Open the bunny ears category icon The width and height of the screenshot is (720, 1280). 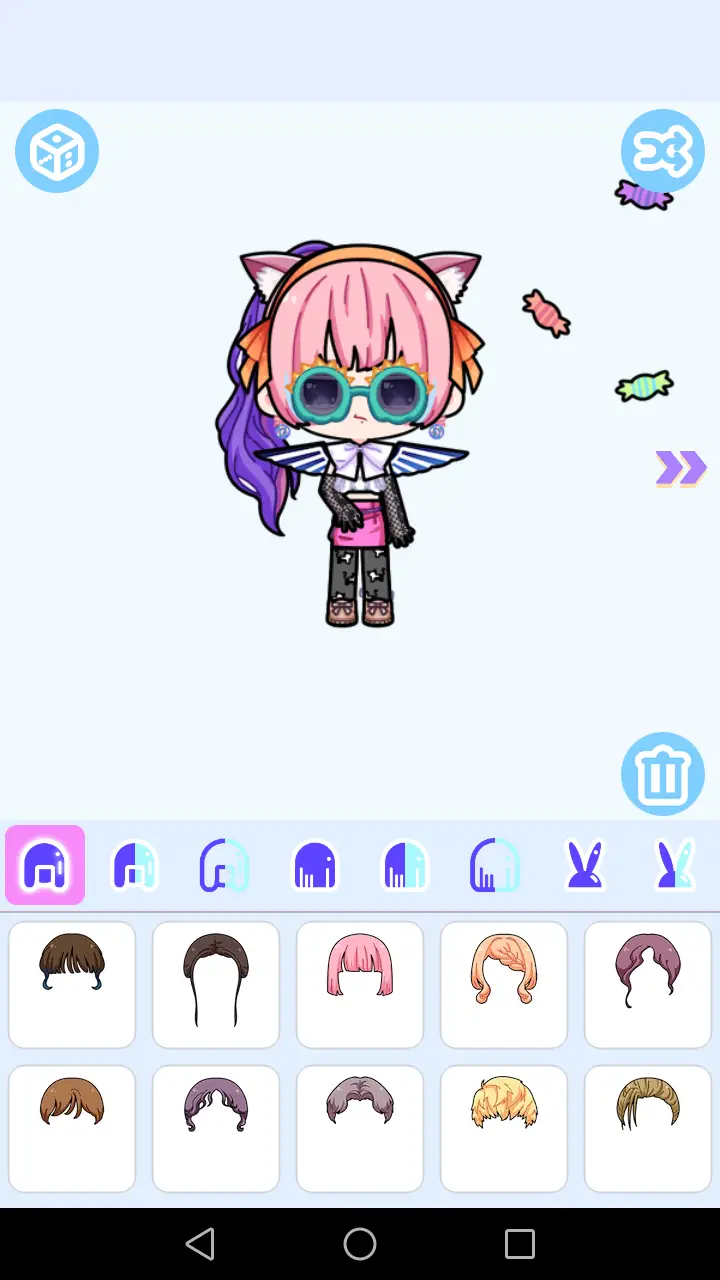point(585,865)
